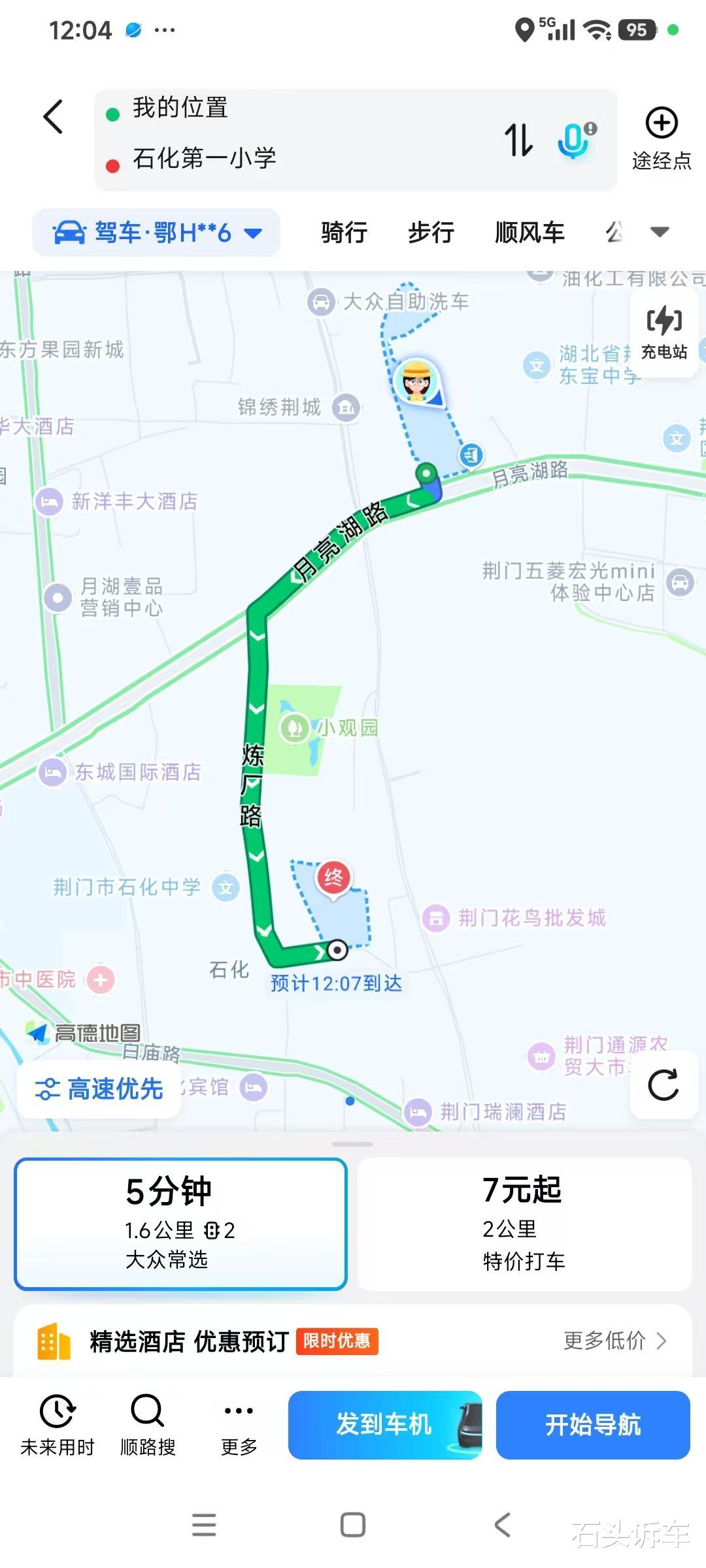Activate the voice input microphone

(575, 140)
